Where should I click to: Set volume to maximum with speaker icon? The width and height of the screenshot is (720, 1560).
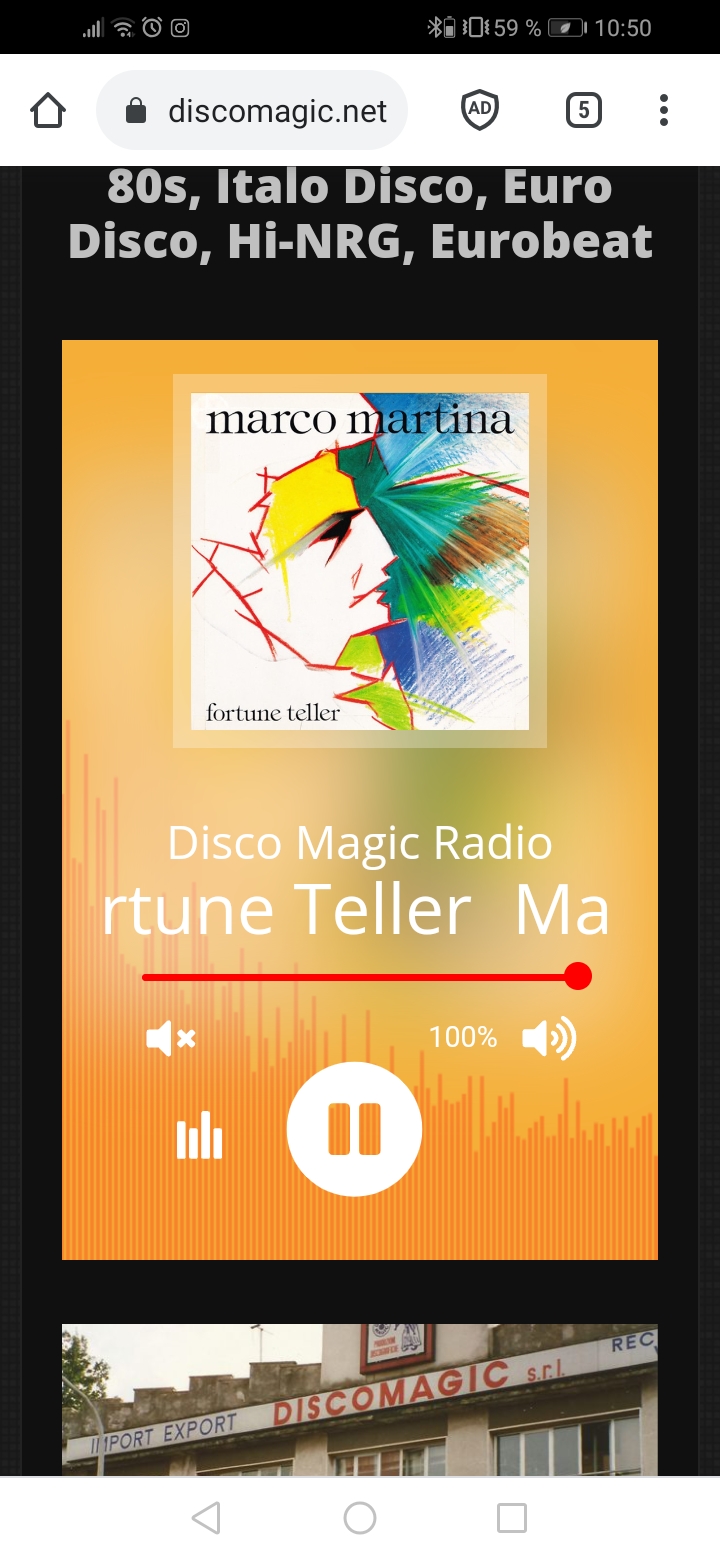(549, 1039)
